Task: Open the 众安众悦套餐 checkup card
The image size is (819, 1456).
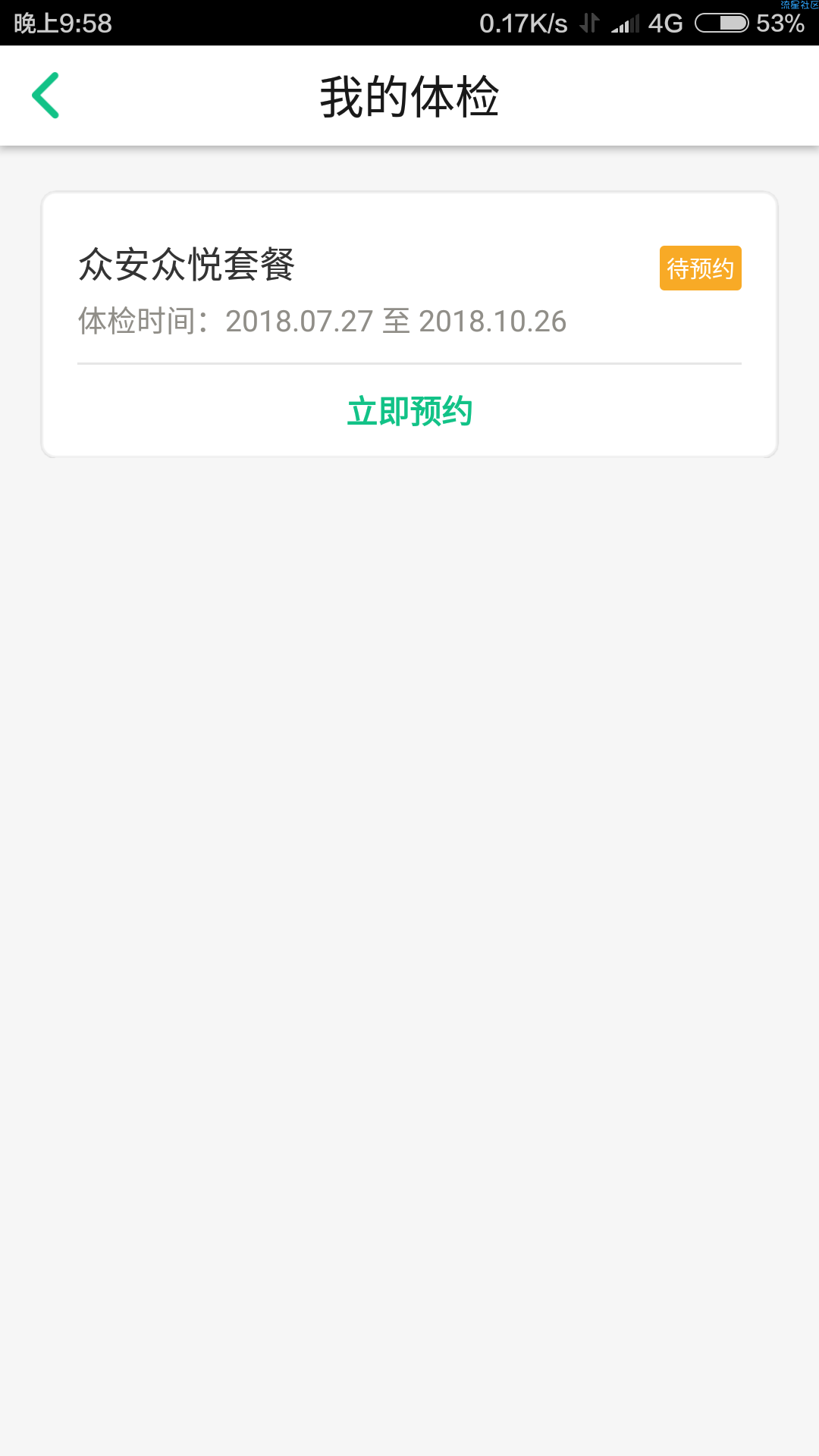Action: coord(409,325)
